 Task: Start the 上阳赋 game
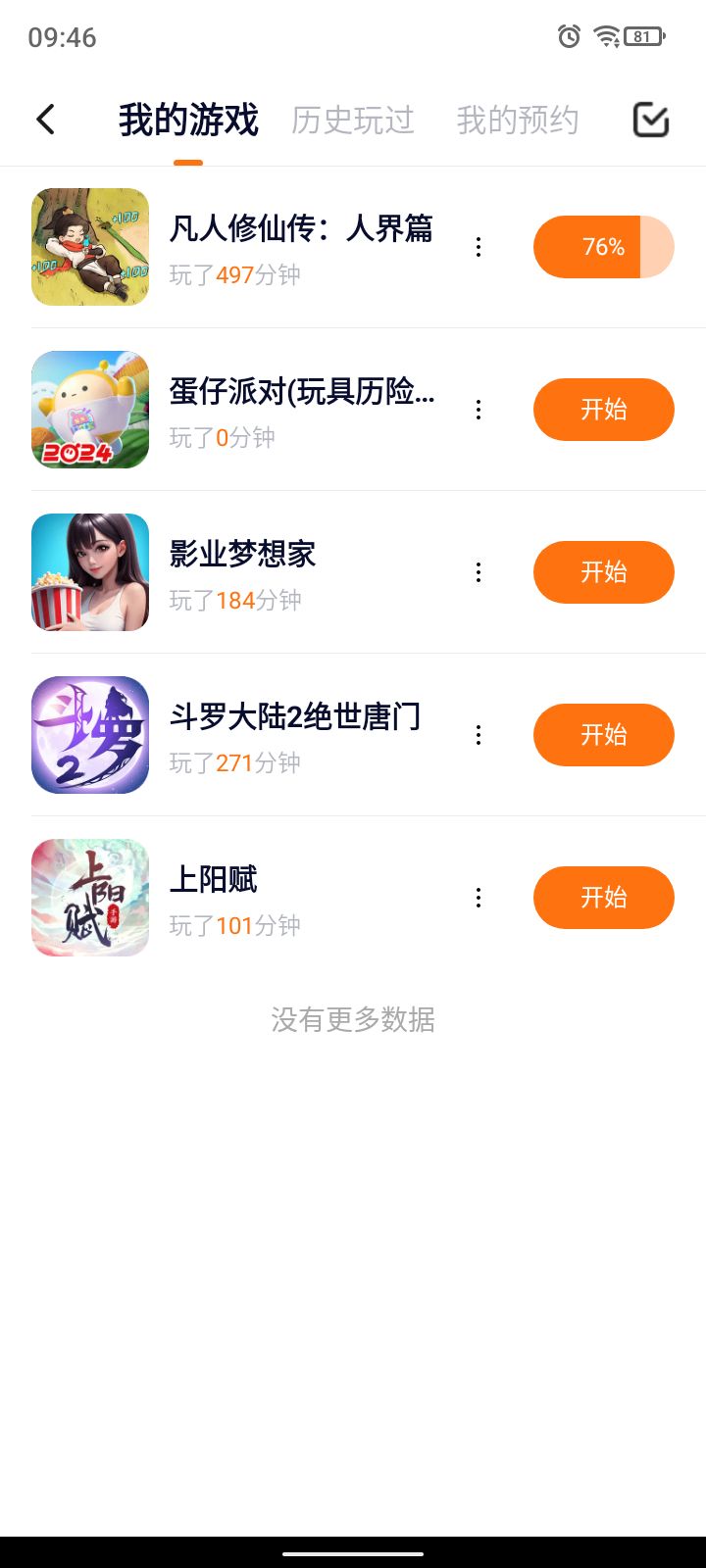pos(603,898)
